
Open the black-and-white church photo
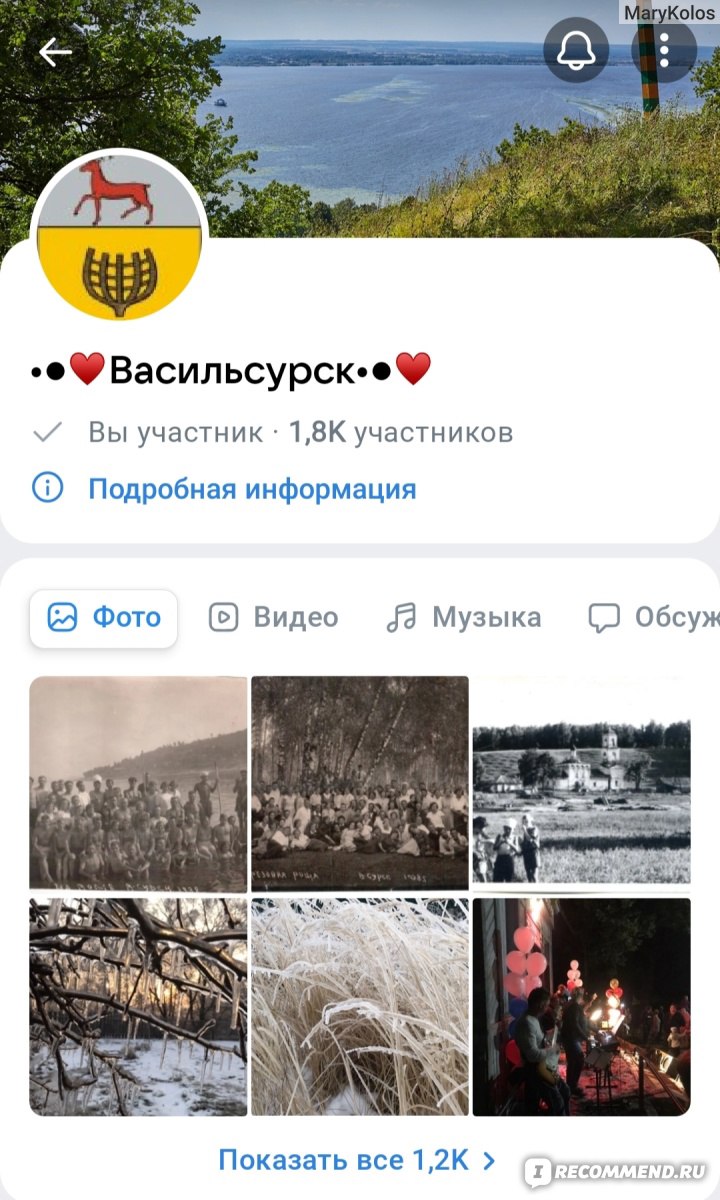tap(581, 783)
